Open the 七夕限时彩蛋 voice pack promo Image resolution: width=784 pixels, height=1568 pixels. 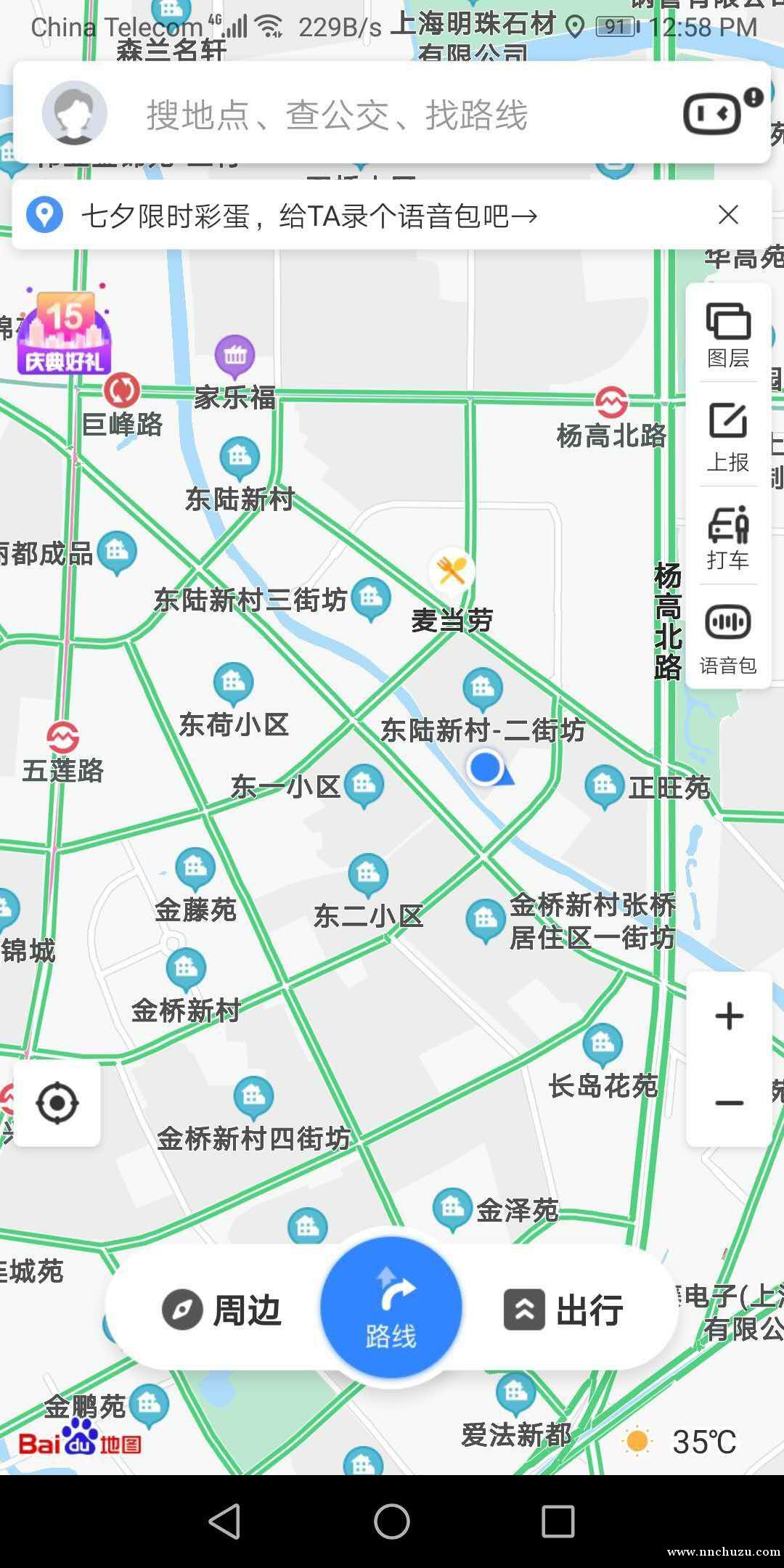point(309,216)
